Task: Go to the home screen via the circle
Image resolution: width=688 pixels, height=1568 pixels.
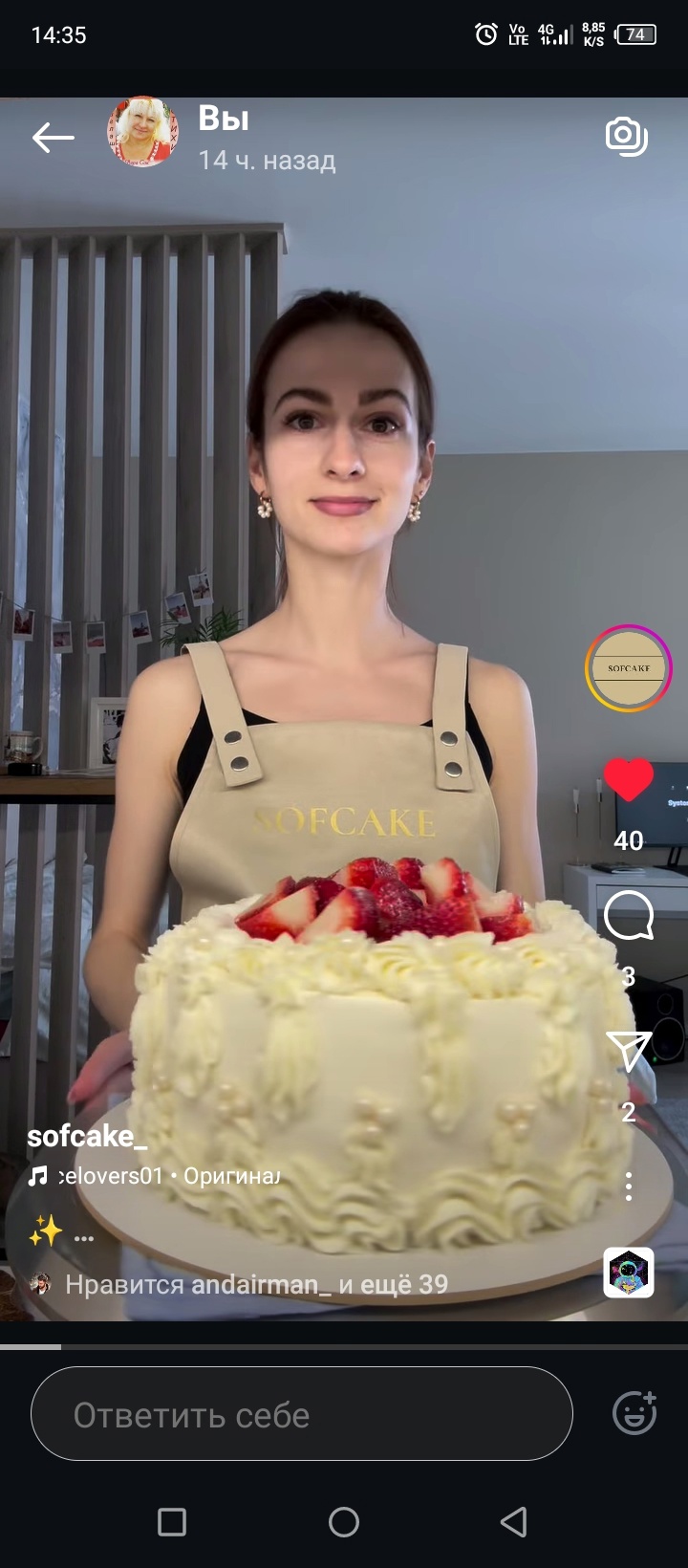Action: point(344,1521)
